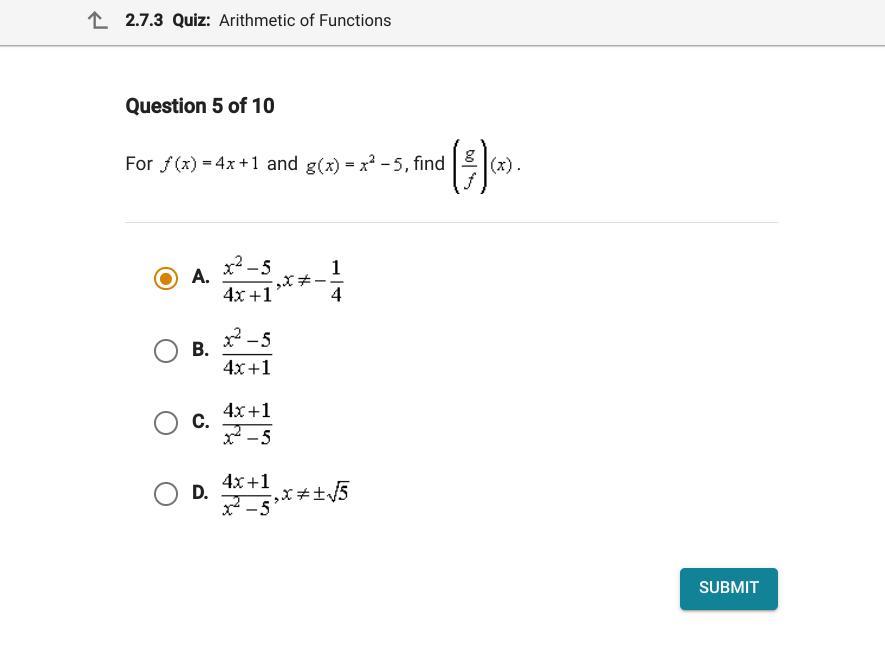The width and height of the screenshot is (885, 670).
Task: Submit the quiz answer
Action: click(x=728, y=588)
